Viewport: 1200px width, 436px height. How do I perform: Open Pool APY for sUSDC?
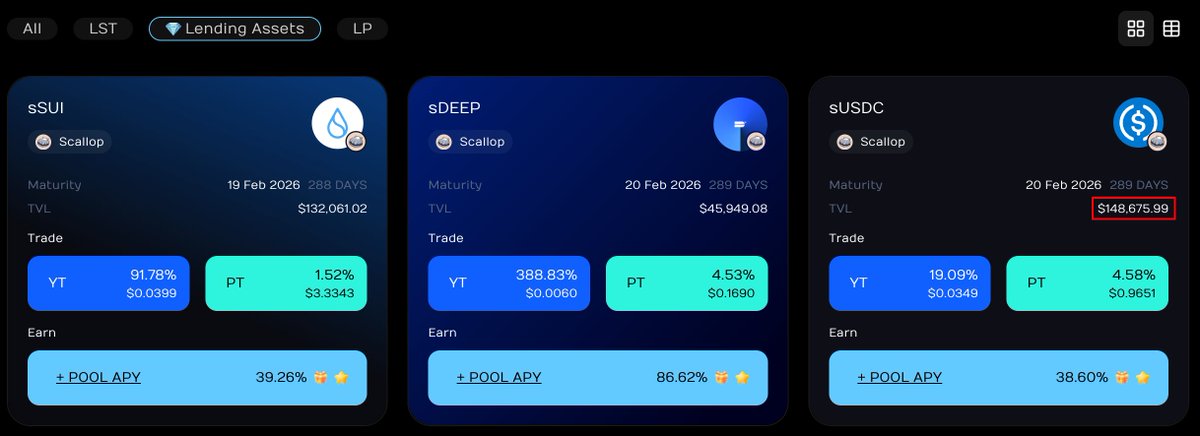[x=999, y=378]
